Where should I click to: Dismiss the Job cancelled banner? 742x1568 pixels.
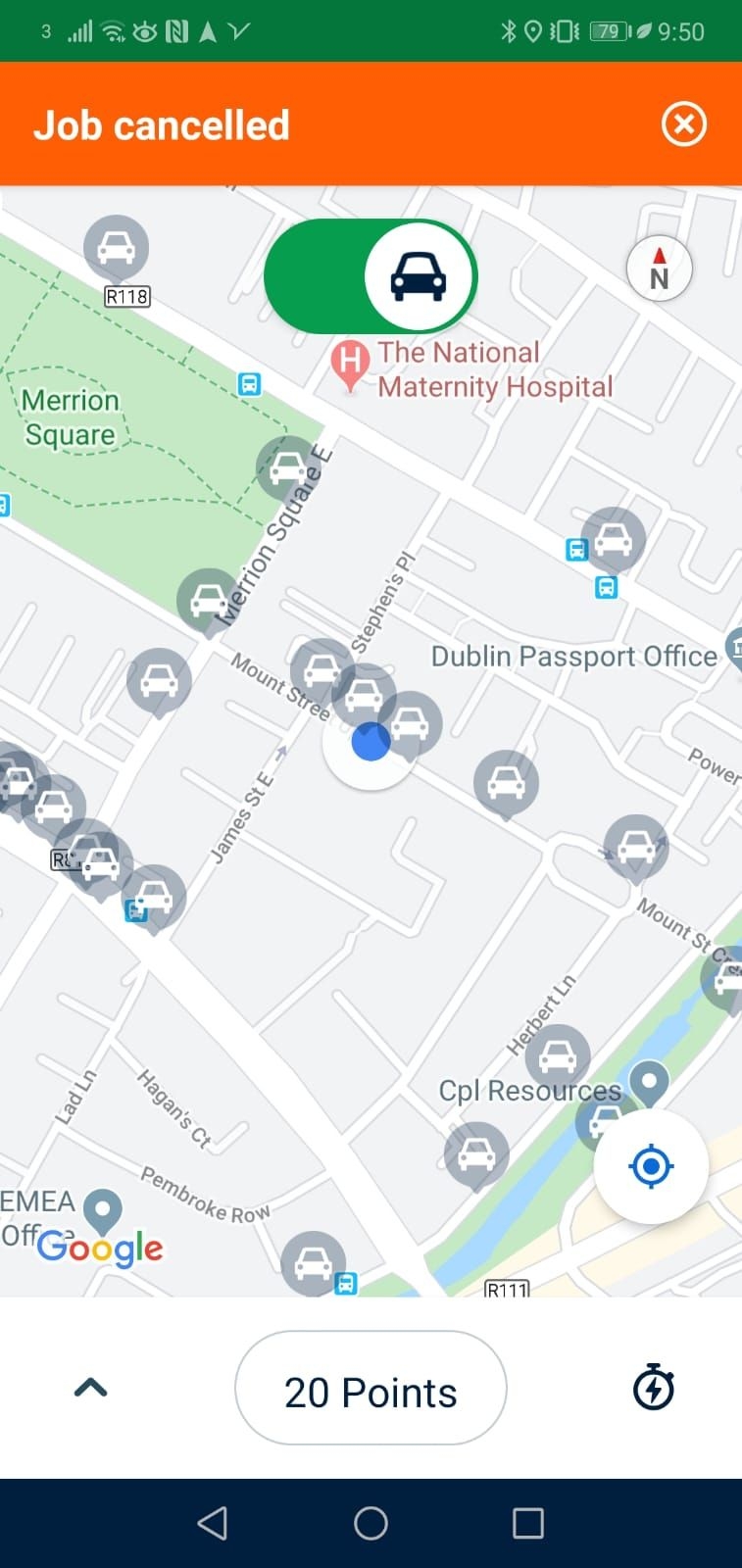point(683,124)
